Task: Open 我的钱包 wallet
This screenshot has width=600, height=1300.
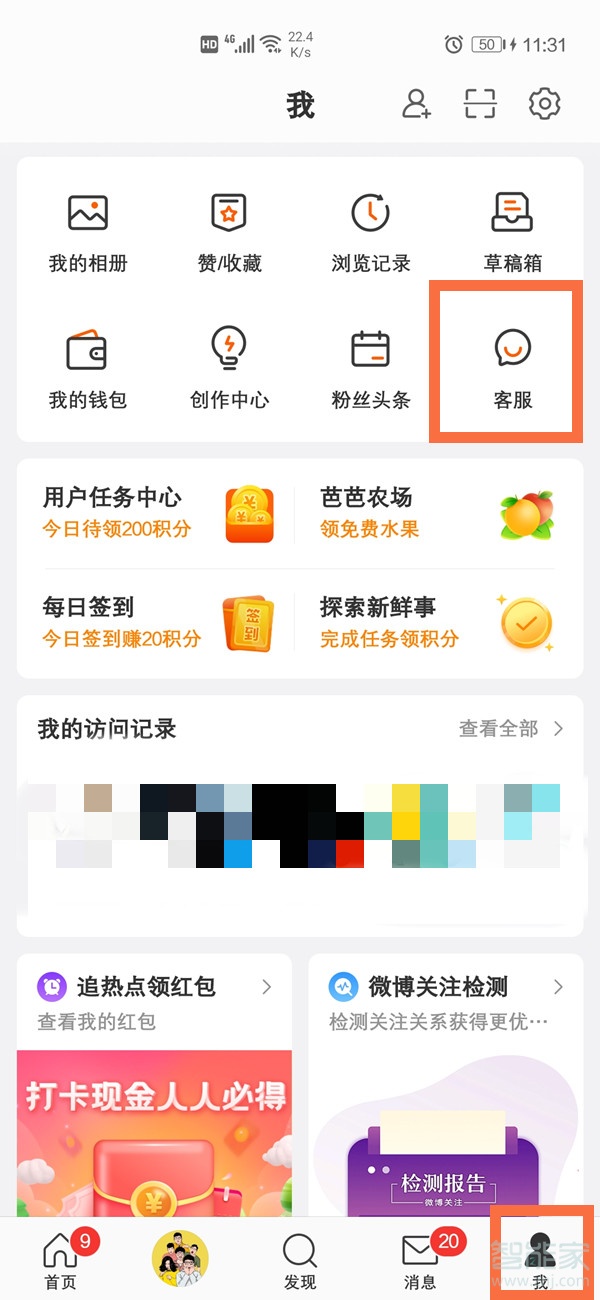Action: [x=88, y=368]
